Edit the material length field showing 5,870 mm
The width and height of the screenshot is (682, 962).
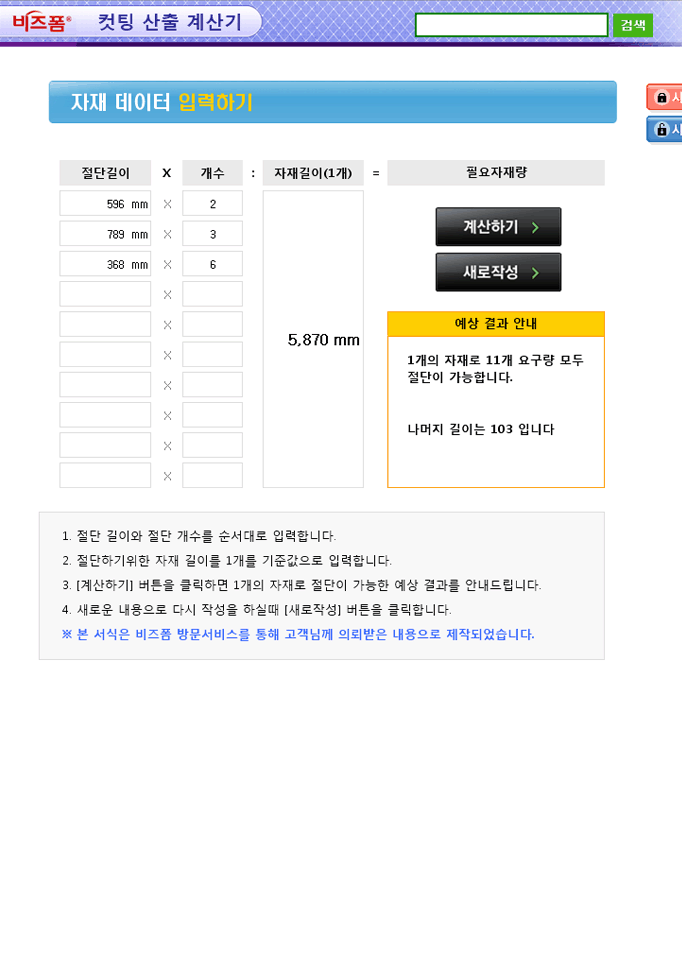point(313,340)
